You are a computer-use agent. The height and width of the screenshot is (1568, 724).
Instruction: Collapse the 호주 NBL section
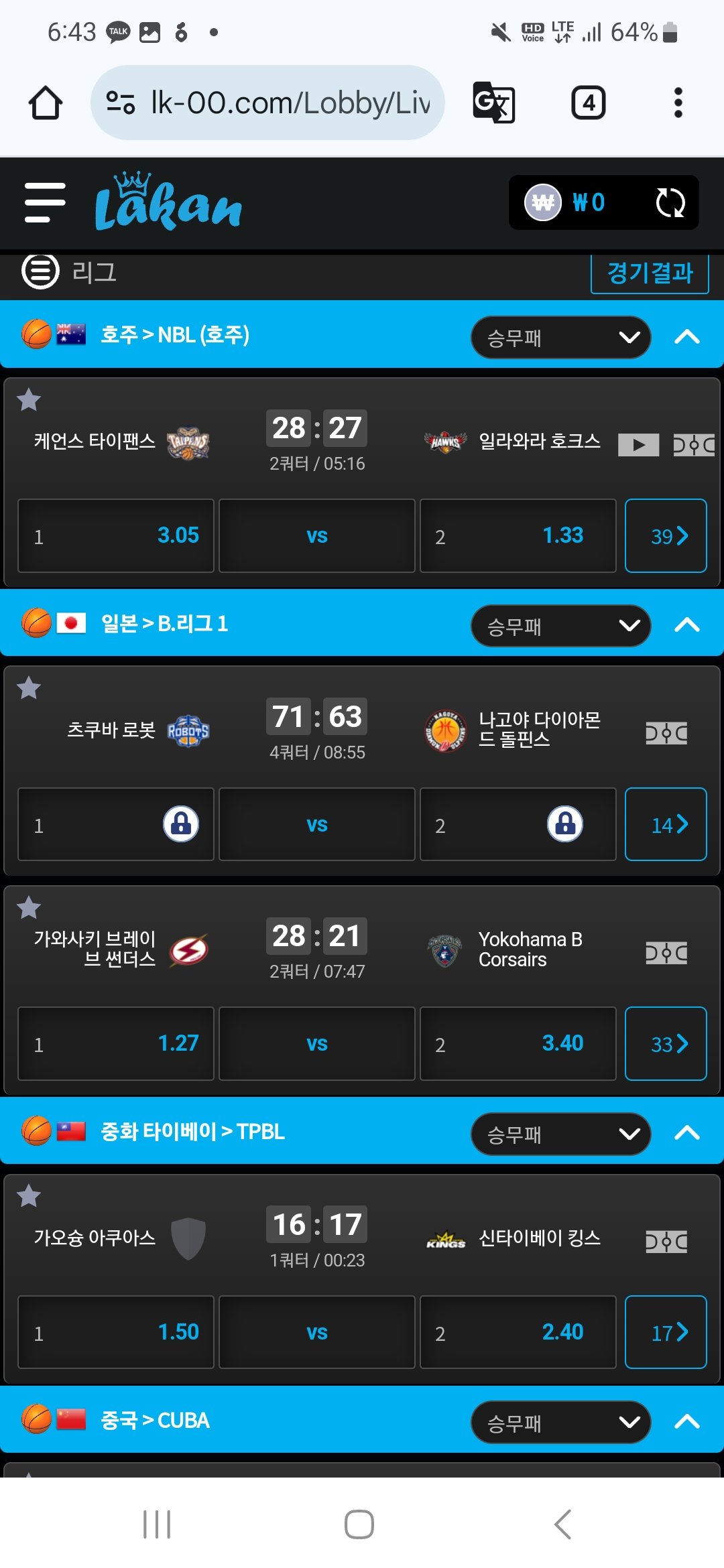[687, 336]
